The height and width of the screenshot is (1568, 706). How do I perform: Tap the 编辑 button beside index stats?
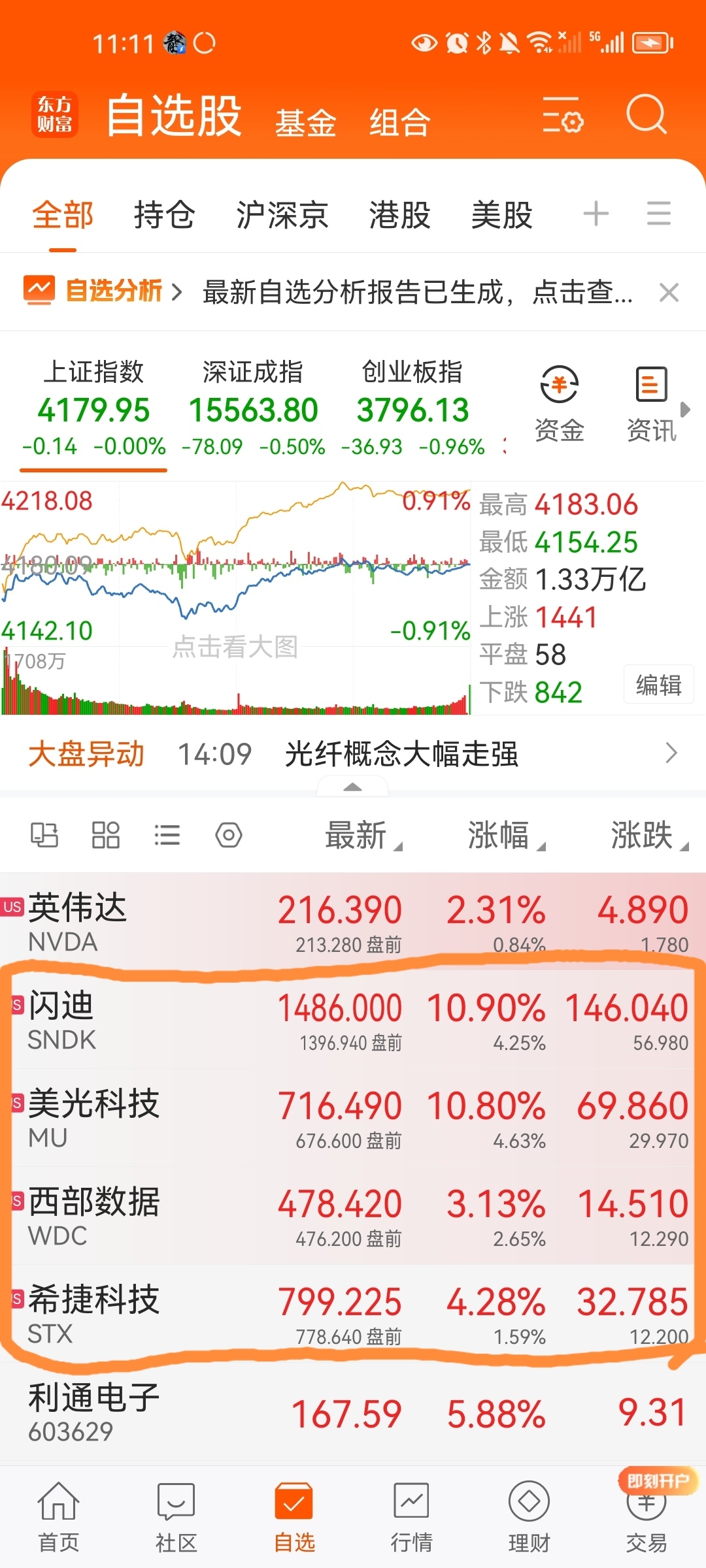pos(658,685)
